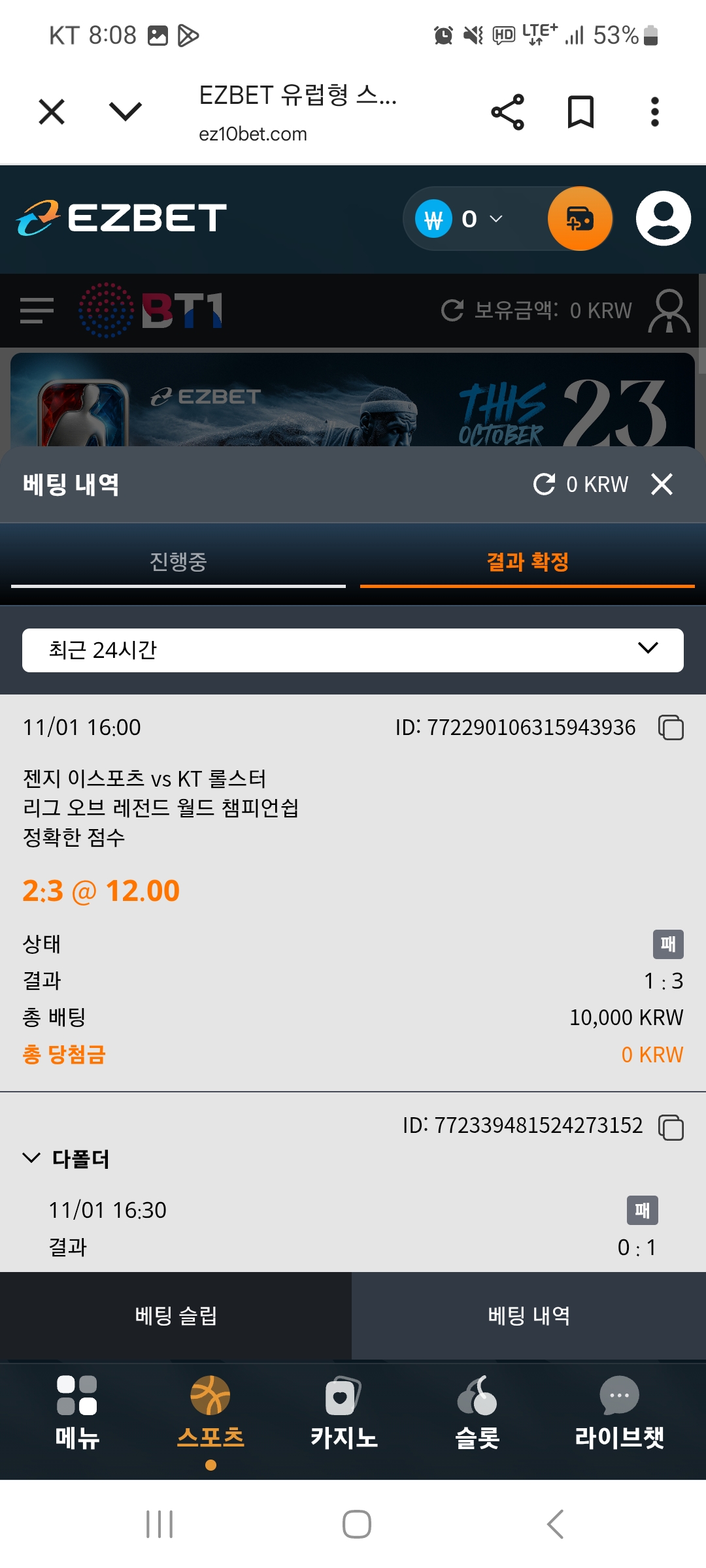Switch to the 진행중 tab
Image resolution: width=706 pixels, height=1568 pixels.
[x=178, y=562]
